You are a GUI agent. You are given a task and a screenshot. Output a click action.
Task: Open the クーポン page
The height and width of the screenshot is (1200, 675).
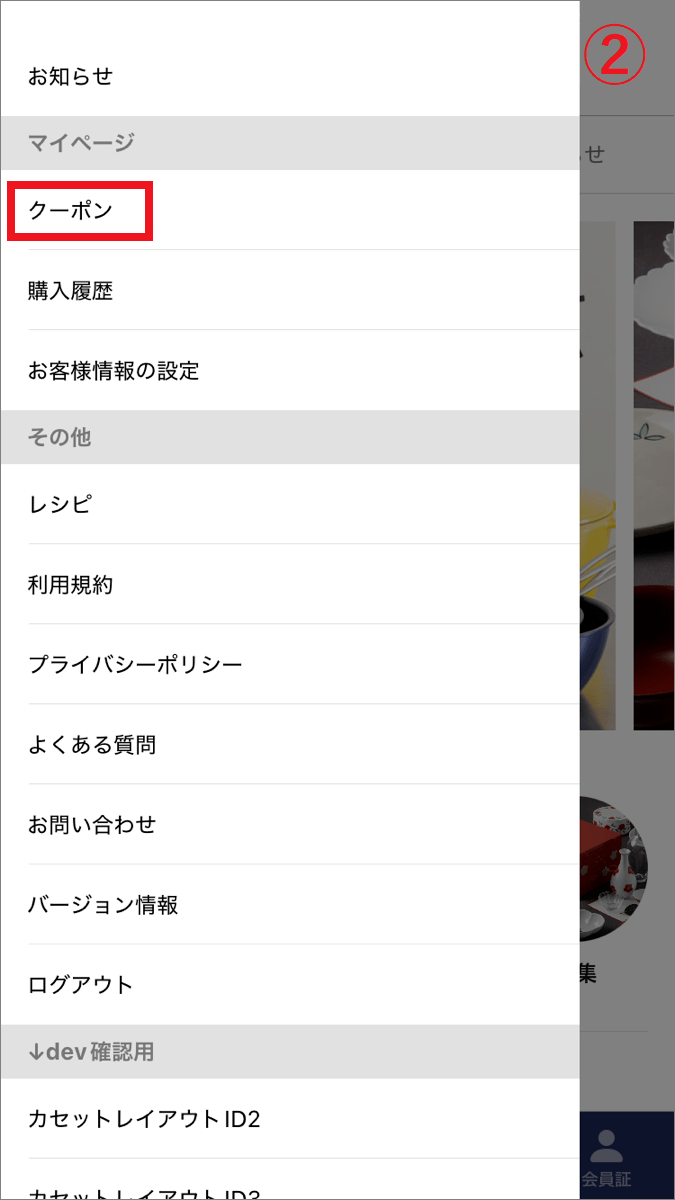[x=70, y=211]
